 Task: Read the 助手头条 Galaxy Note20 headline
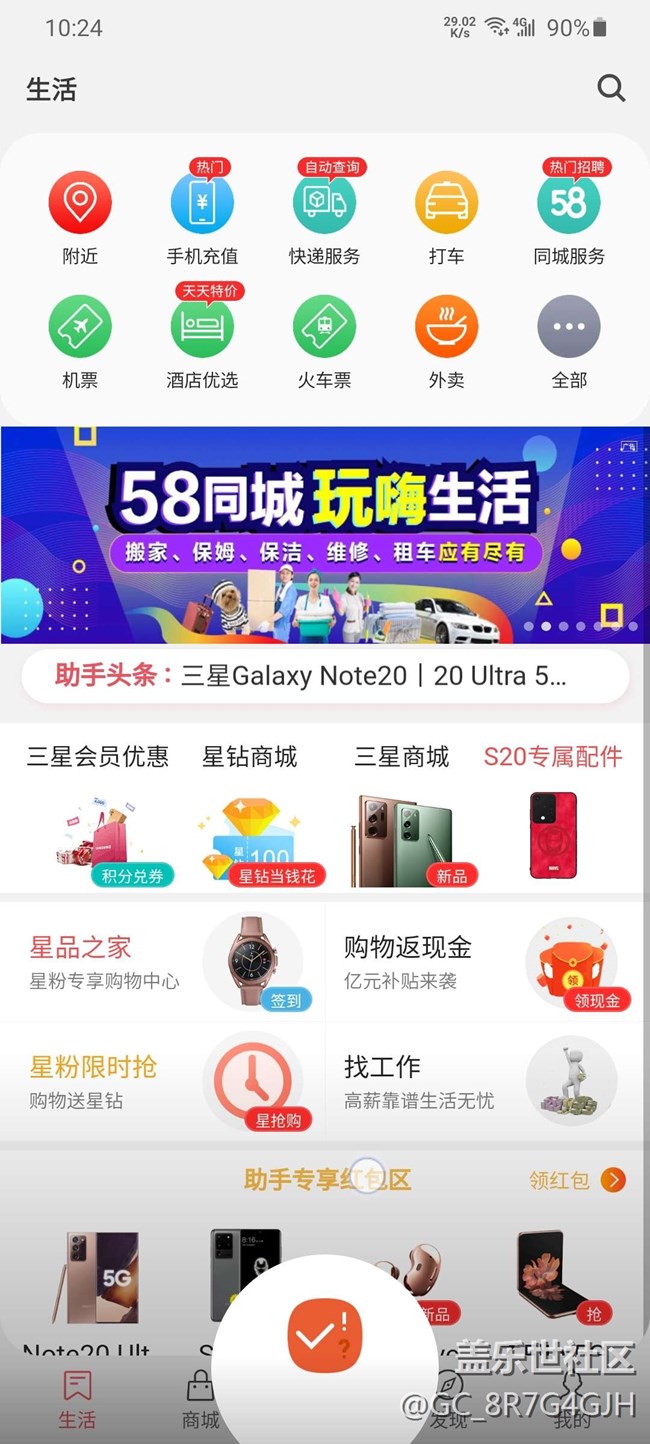click(x=324, y=677)
